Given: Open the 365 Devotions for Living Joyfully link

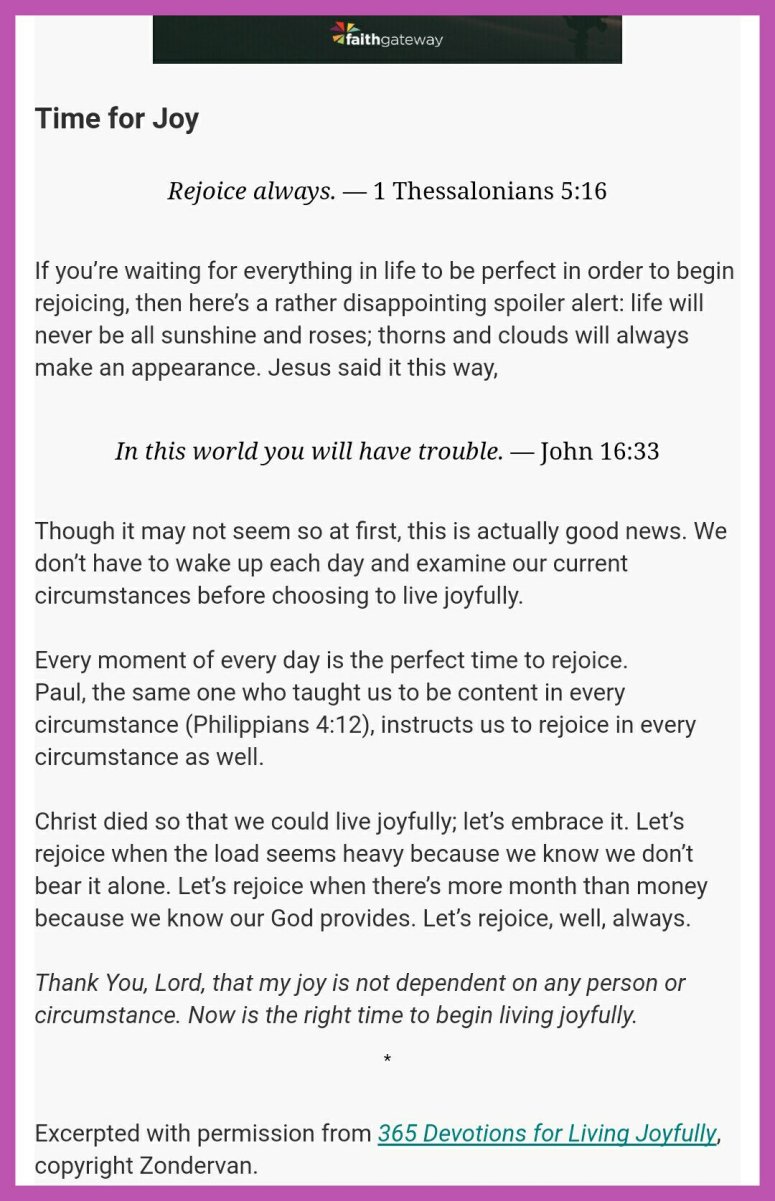Looking at the screenshot, I should [x=547, y=1133].
